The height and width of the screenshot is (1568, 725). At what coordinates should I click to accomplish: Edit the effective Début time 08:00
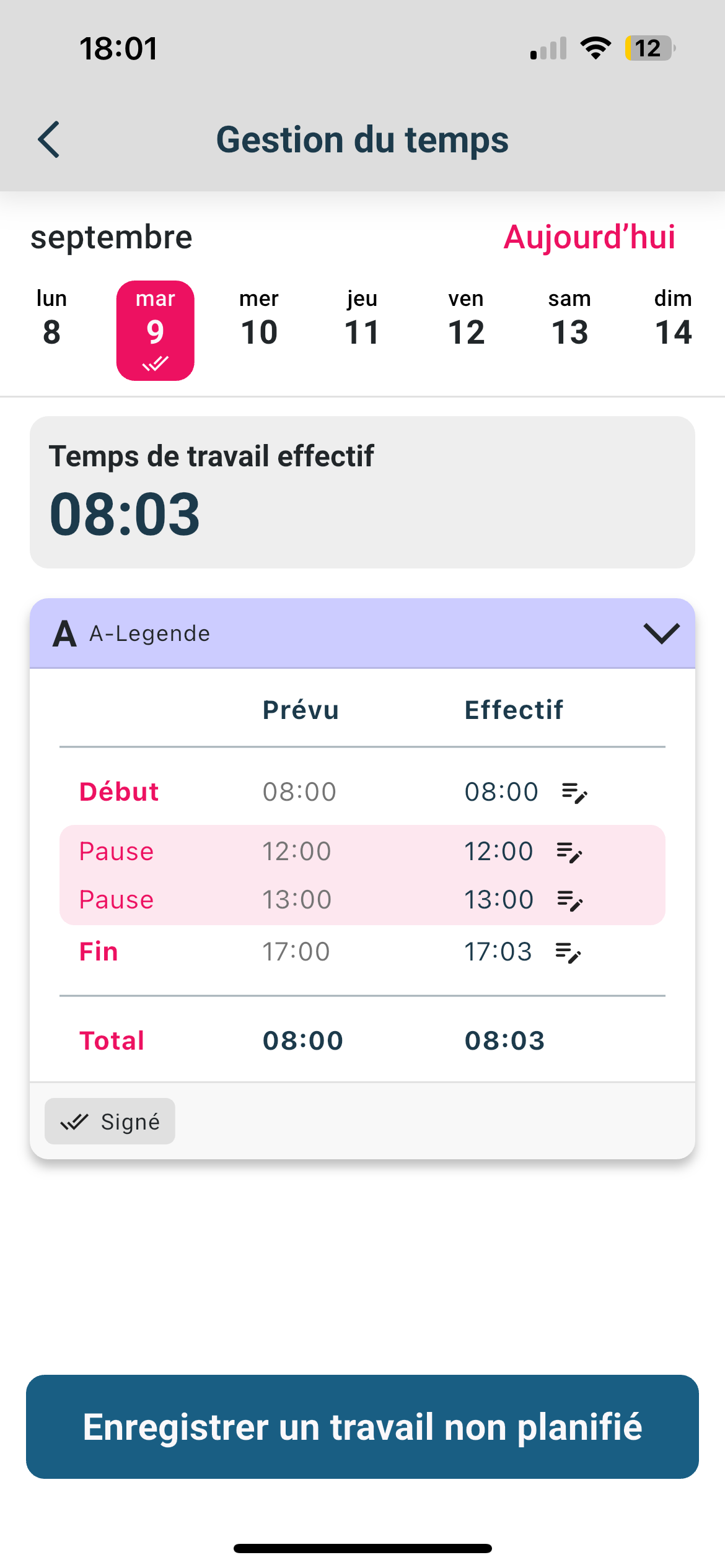coord(574,793)
